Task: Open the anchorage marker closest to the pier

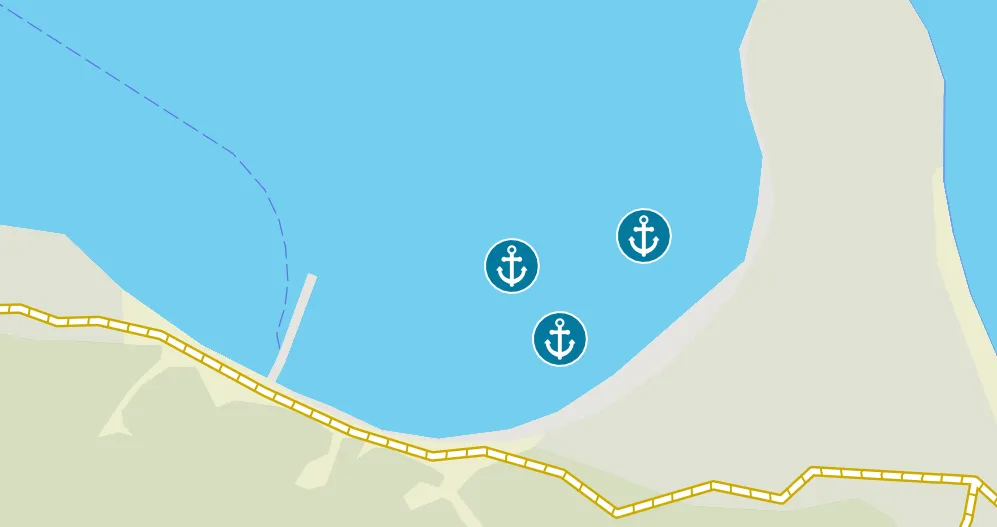Action: pos(512,267)
